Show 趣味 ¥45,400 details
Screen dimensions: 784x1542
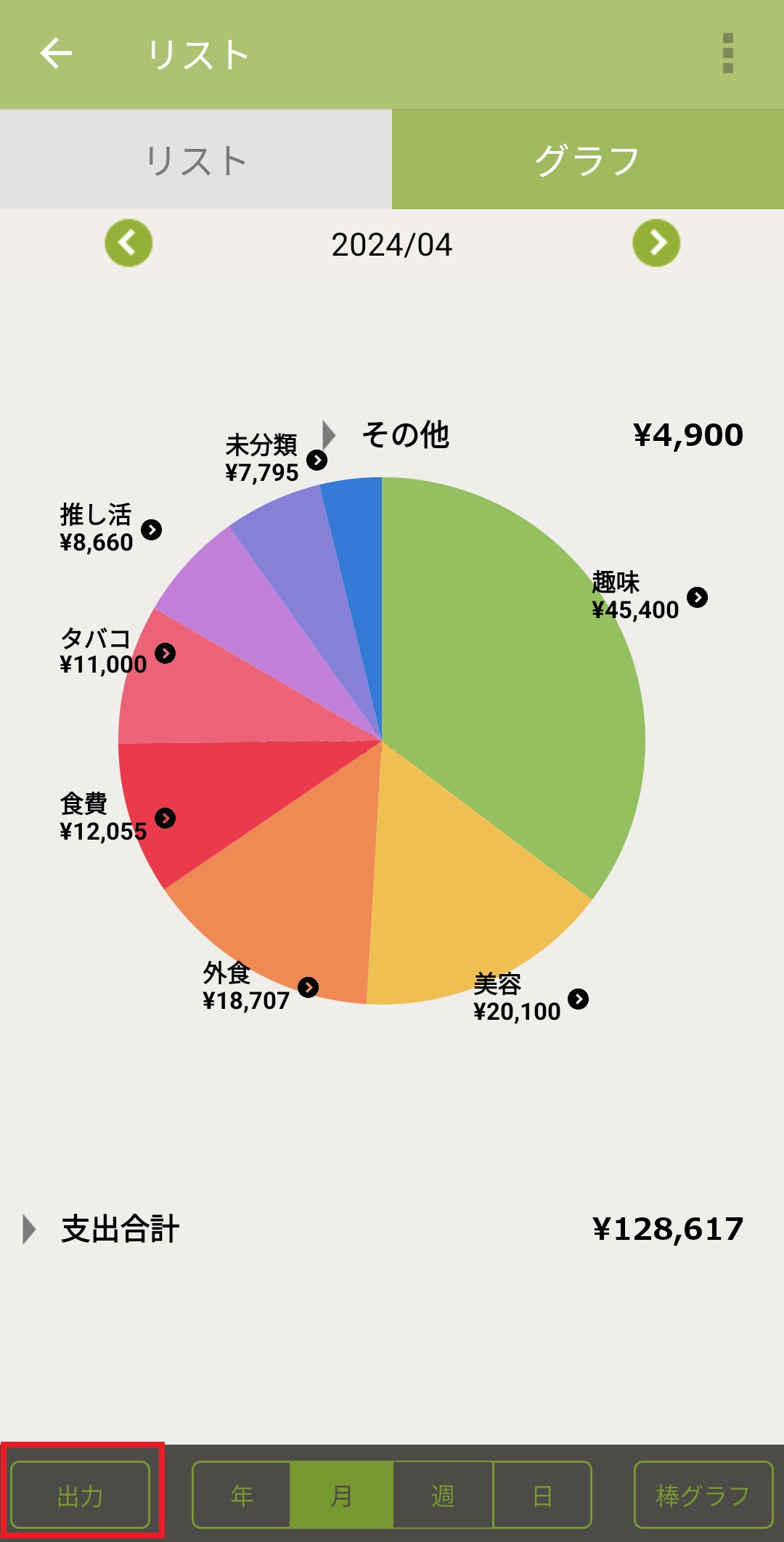pyautogui.click(x=697, y=597)
